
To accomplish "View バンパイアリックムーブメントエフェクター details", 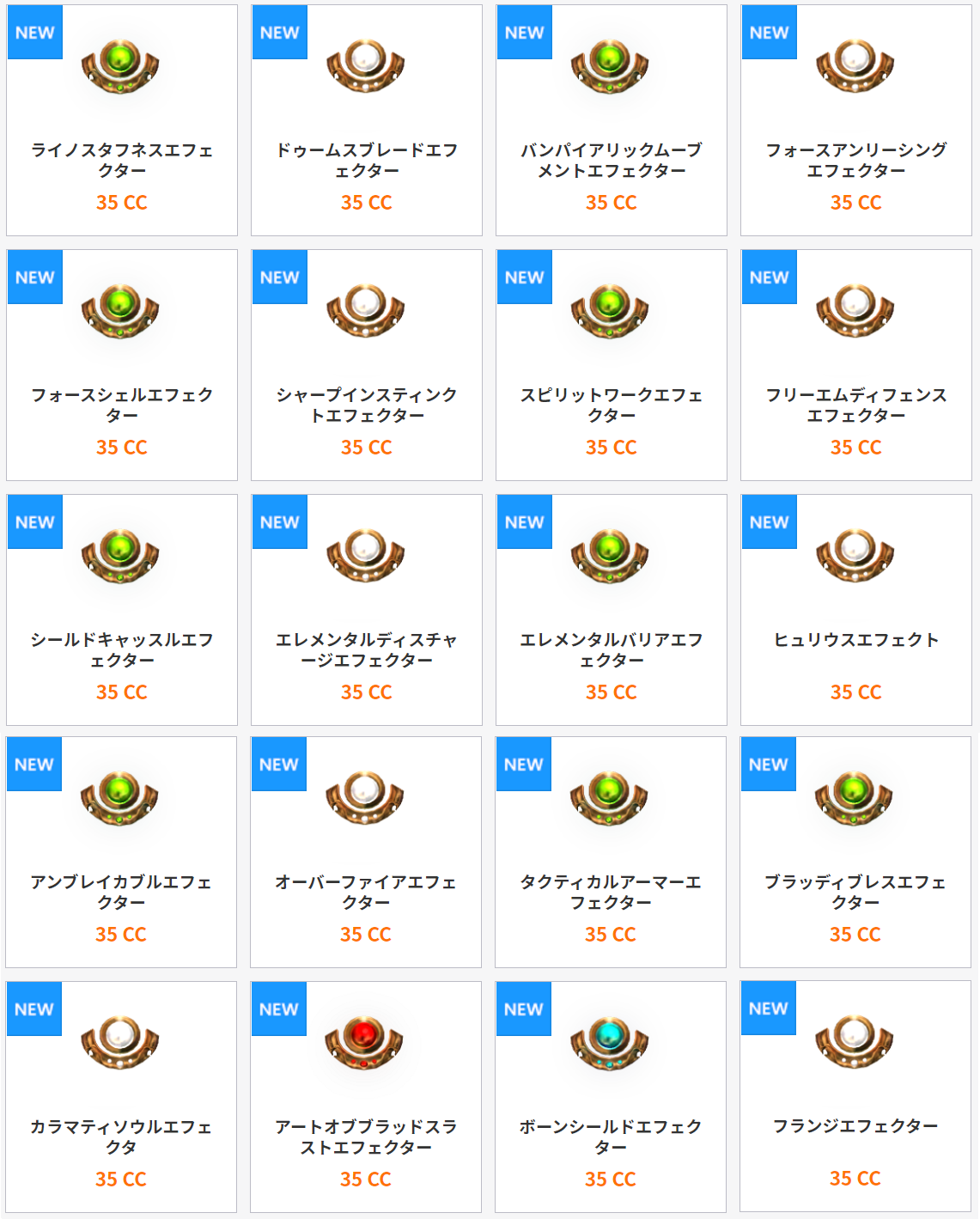I will 611,120.
